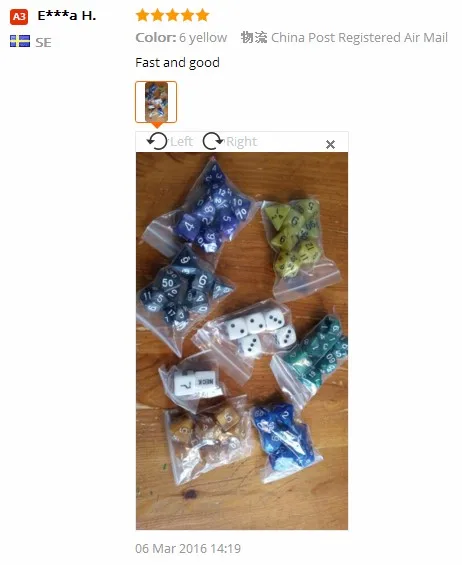Rotate the review photo left
Screen dimensions: 462x565
[169, 141]
